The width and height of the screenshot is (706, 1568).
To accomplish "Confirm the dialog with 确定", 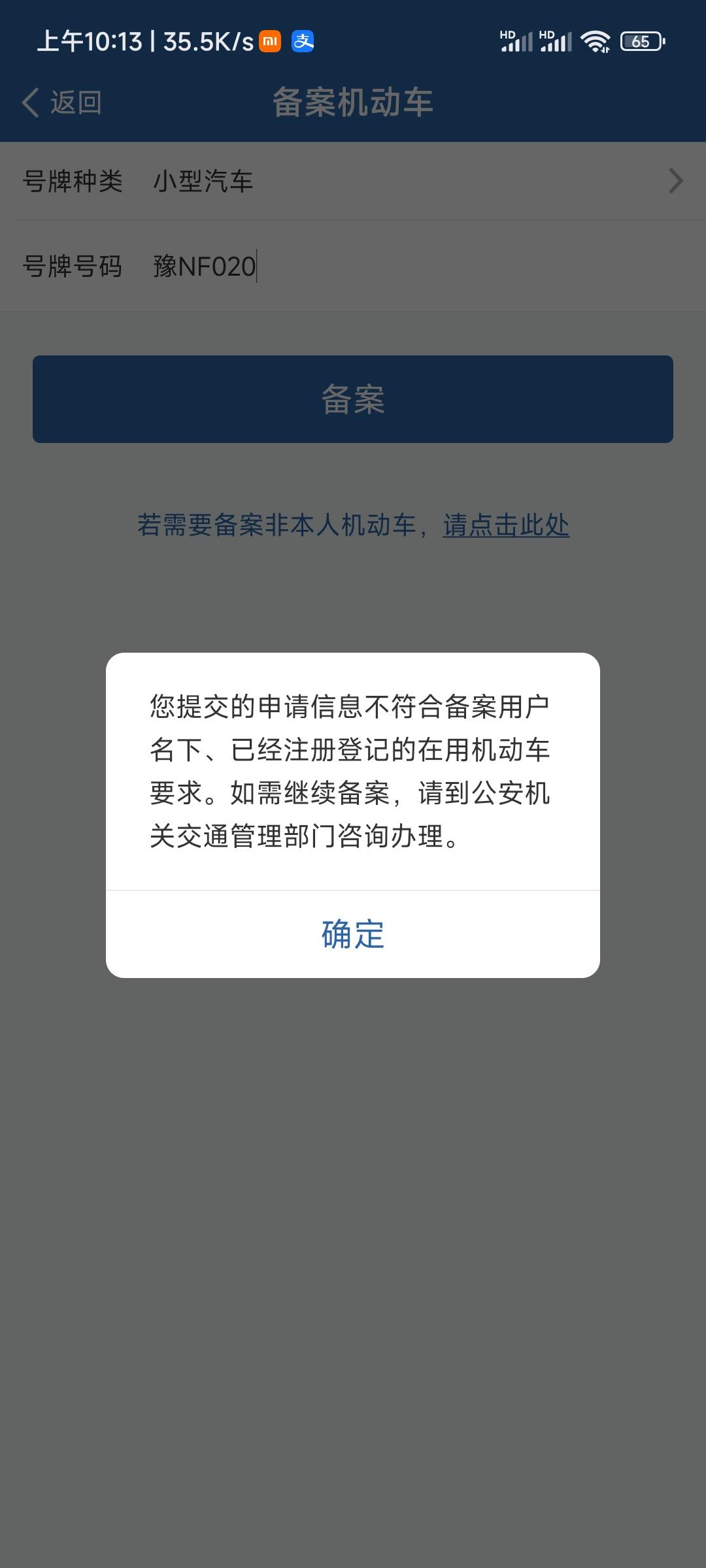I will (x=353, y=934).
